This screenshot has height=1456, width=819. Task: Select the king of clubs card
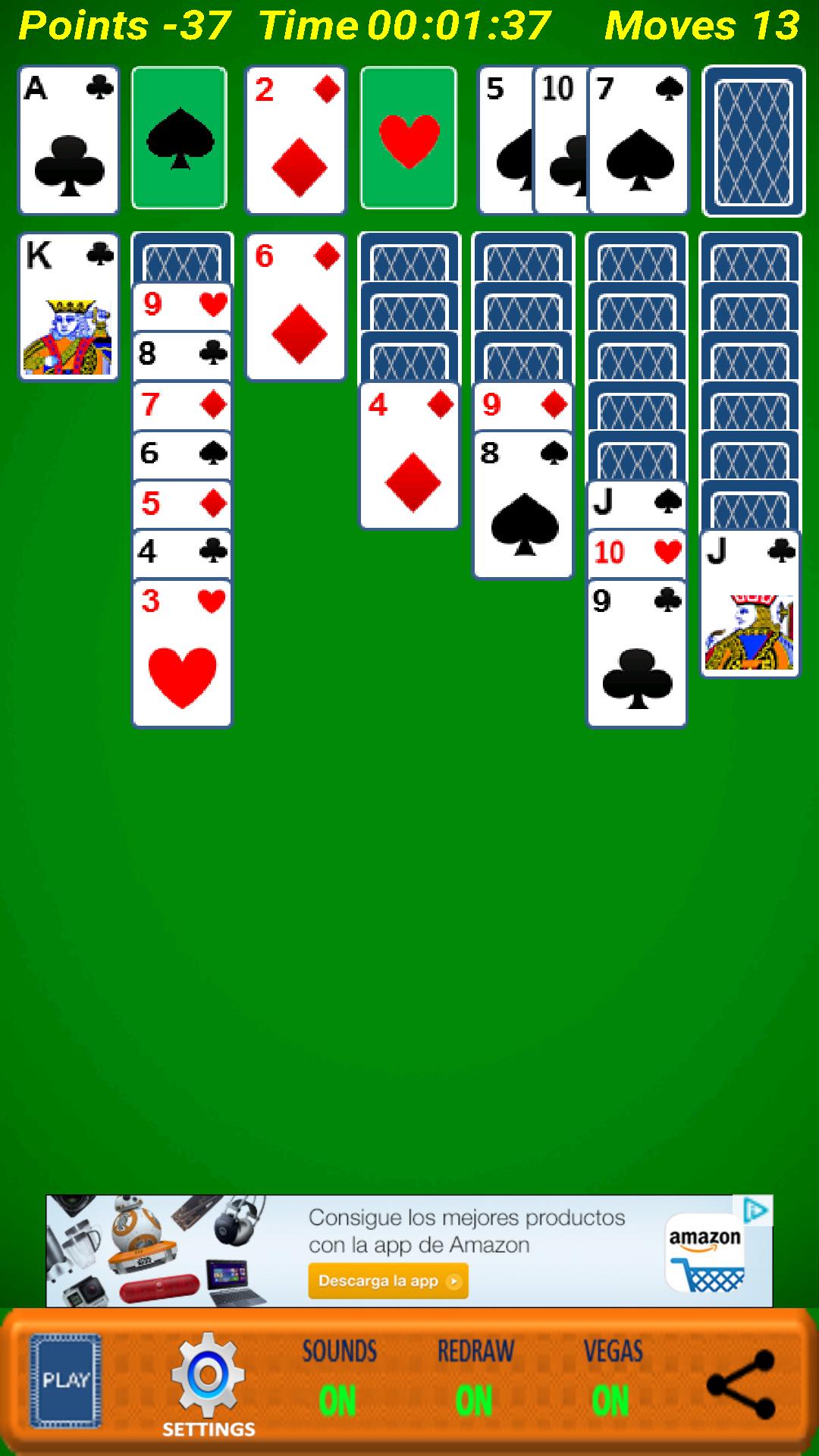click(x=68, y=306)
